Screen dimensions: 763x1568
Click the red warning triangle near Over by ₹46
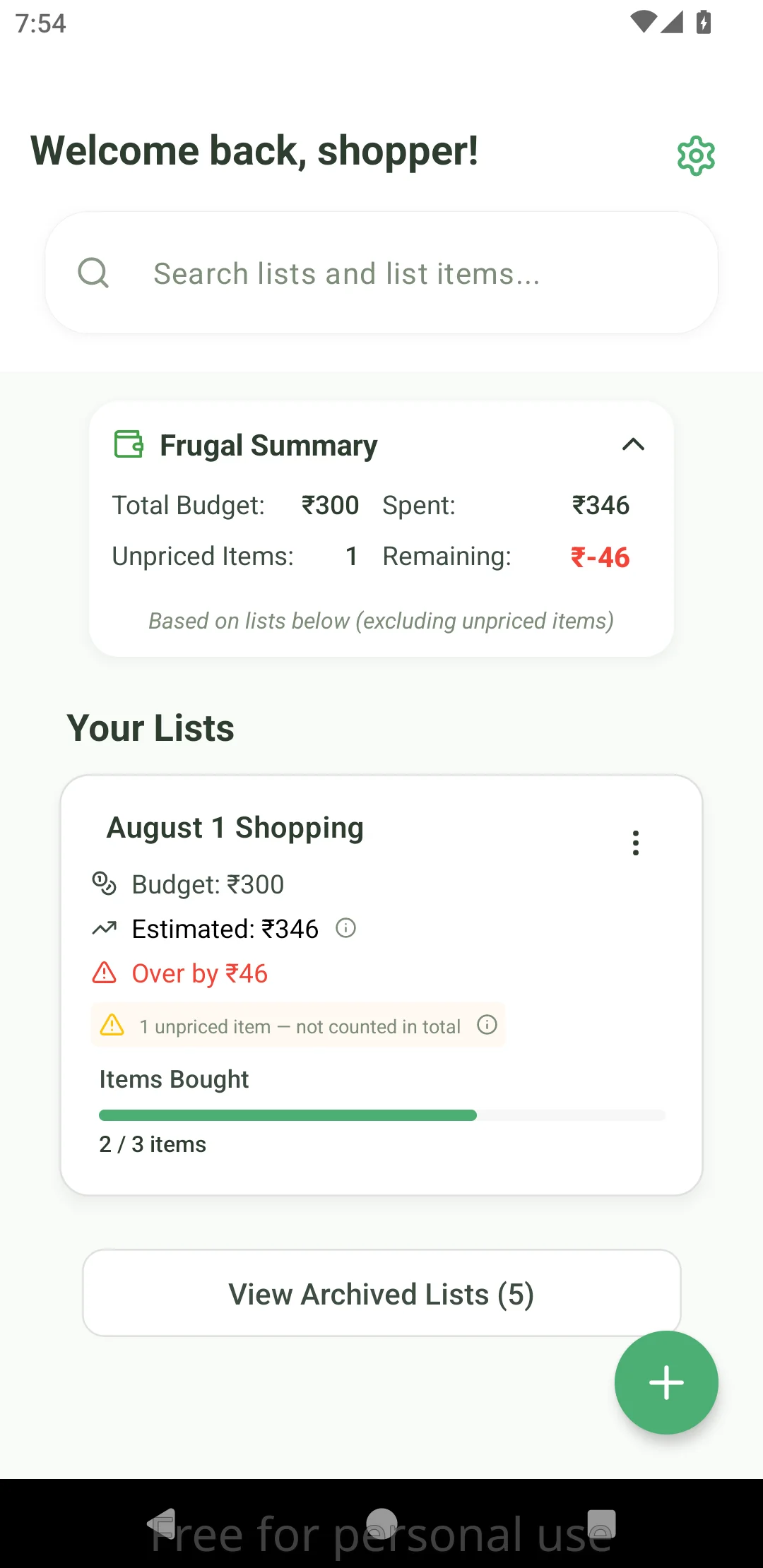point(104,973)
